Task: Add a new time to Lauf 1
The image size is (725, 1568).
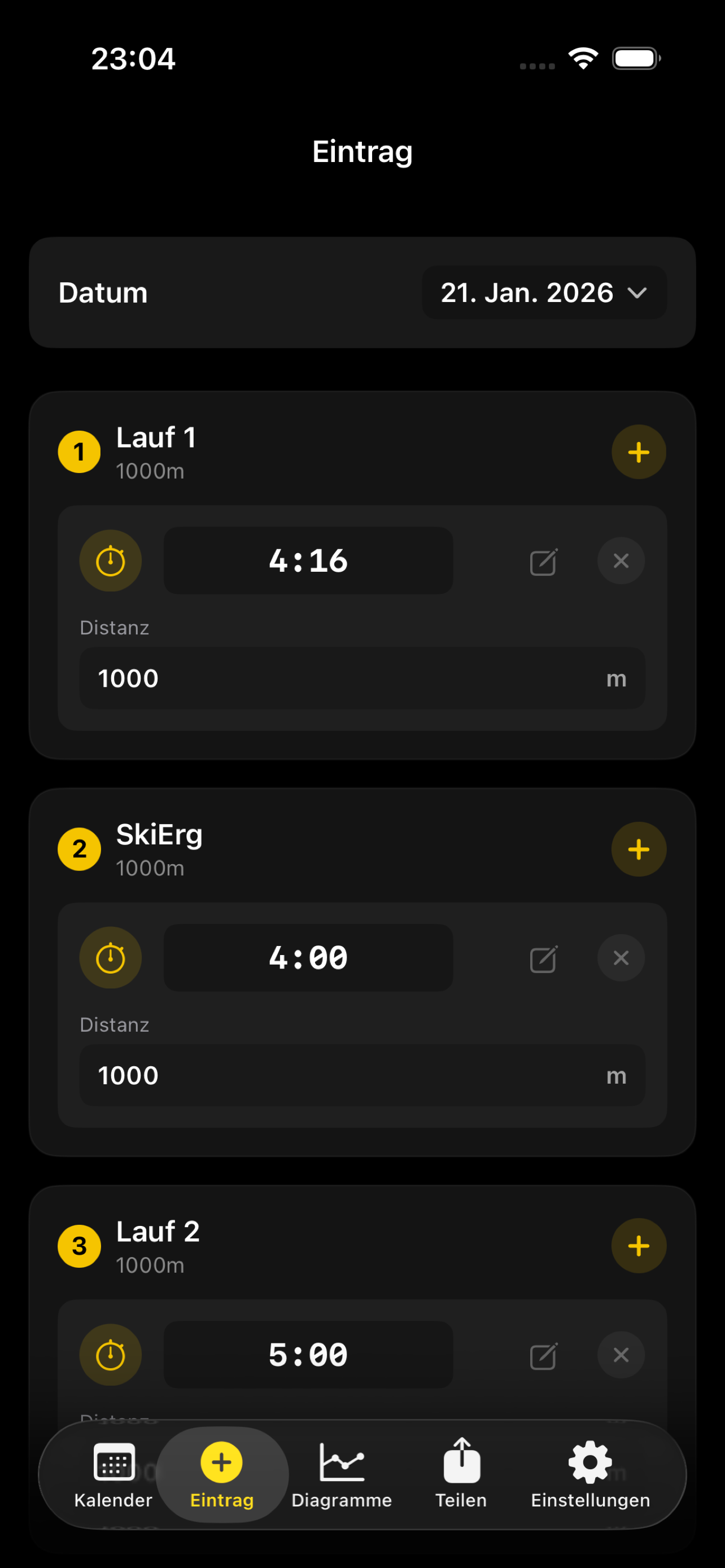Action: (639, 452)
